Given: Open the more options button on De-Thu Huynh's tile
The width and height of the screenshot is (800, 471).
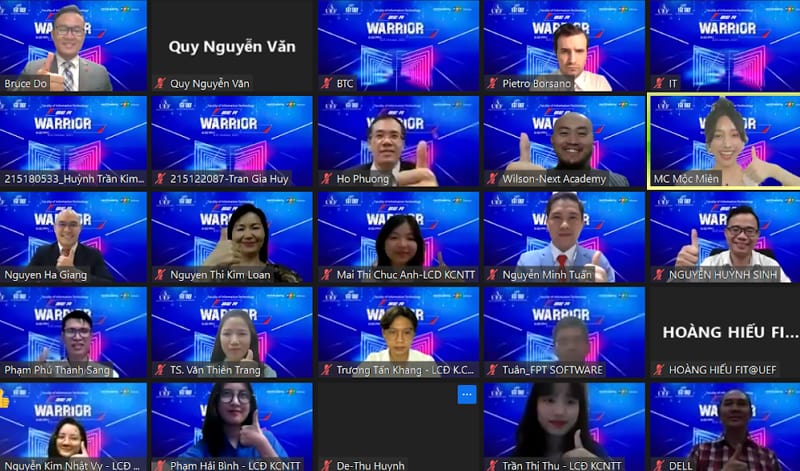Looking at the screenshot, I should coord(466,395).
